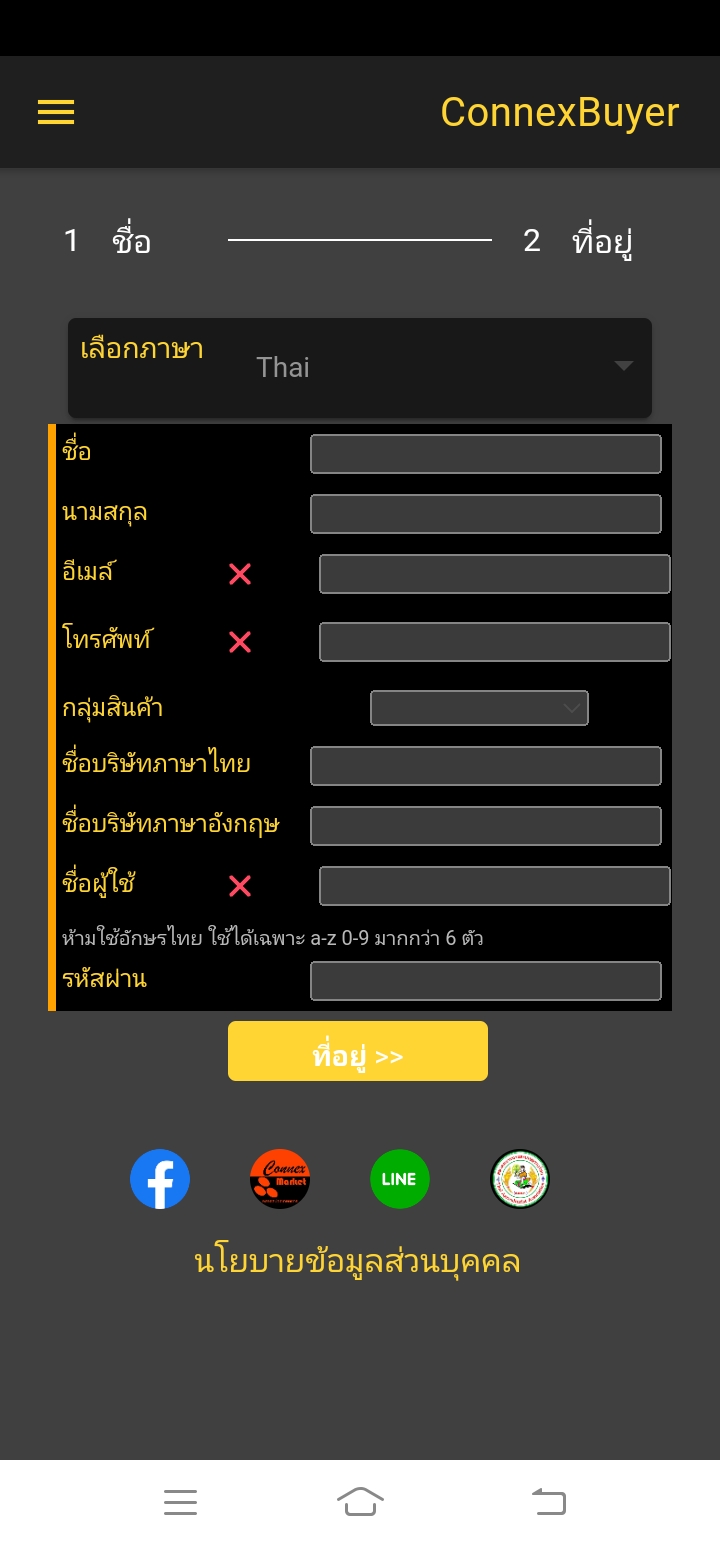Open the กลุ่มสินค้า product group dropdown

tap(479, 708)
